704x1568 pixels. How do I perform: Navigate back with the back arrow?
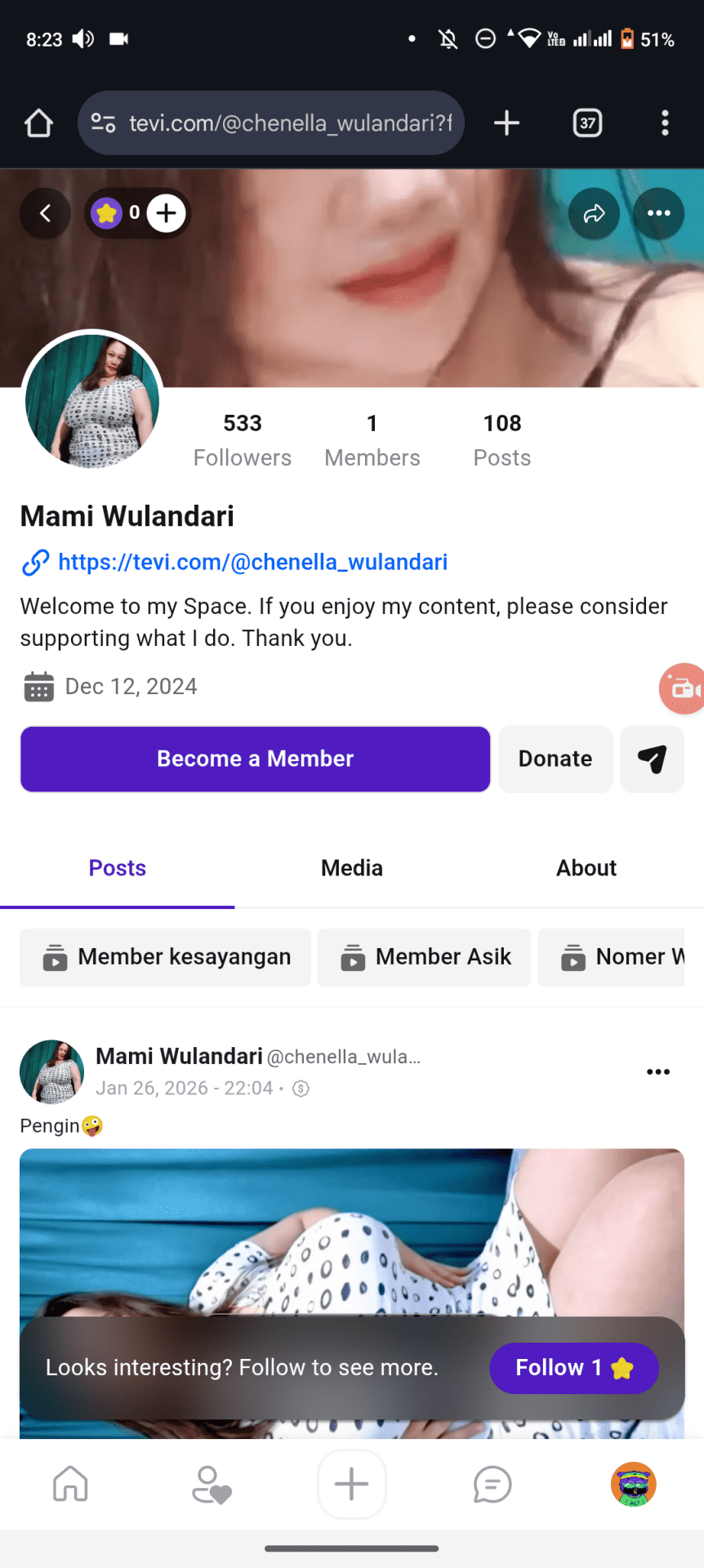[x=45, y=213]
